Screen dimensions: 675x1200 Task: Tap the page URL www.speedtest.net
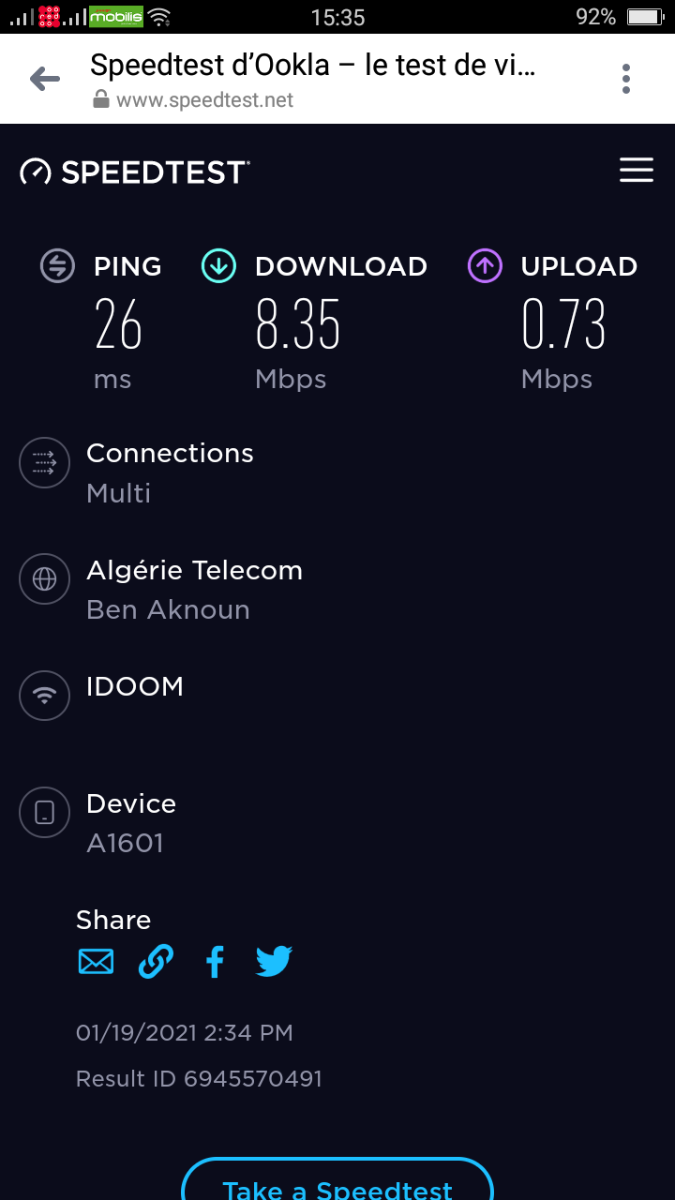(205, 100)
